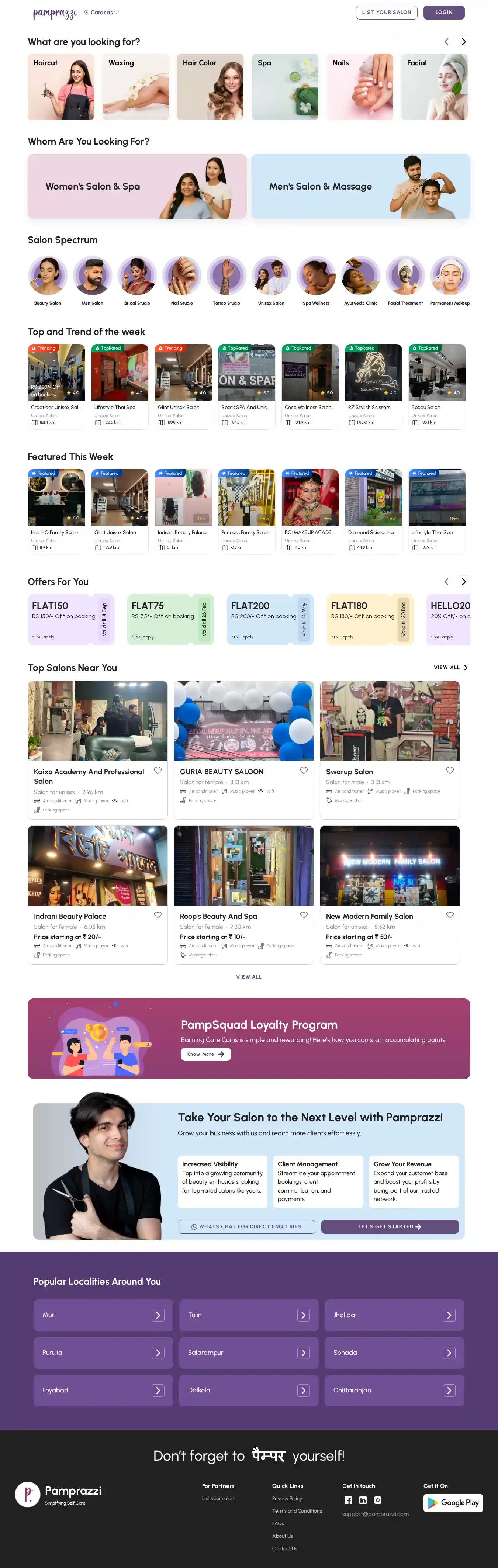498x1568 pixels.
Task: Get the app on Google Play
Action: [x=453, y=1503]
